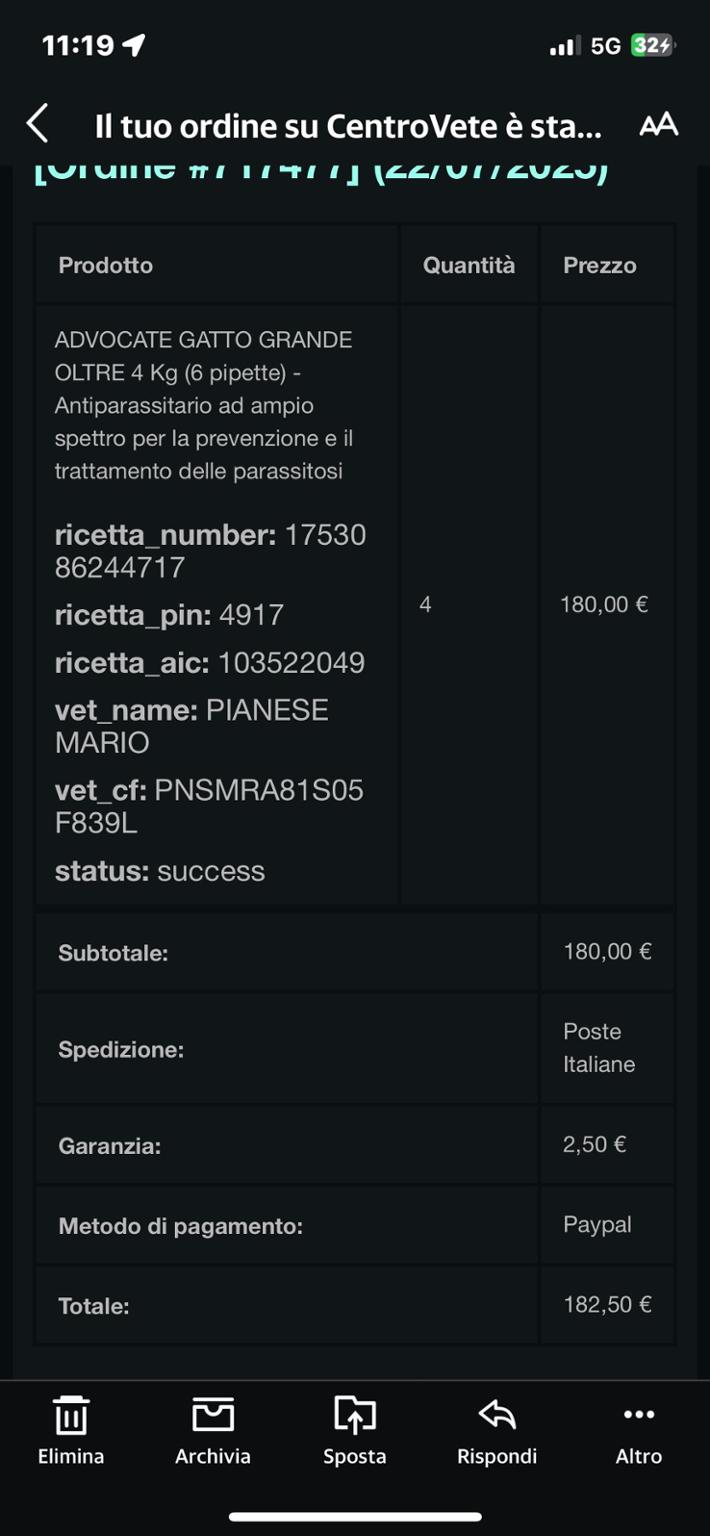Move the email using Sposta
This screenshot has height=1536, width=710.
(355, 1431)
